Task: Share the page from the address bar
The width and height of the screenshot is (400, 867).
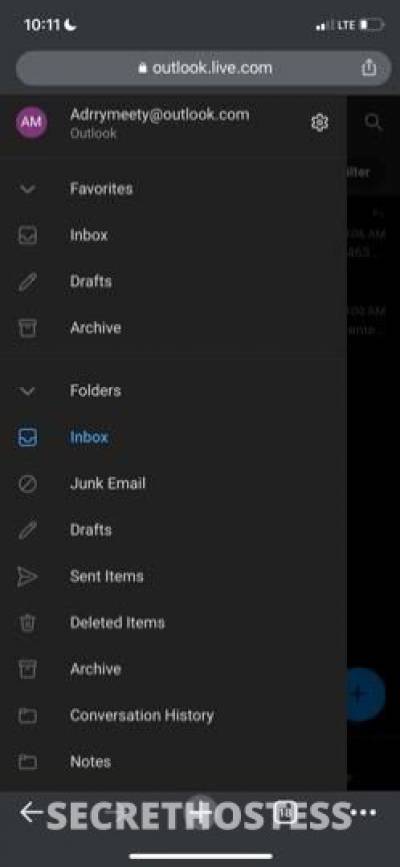Action: 368,67
